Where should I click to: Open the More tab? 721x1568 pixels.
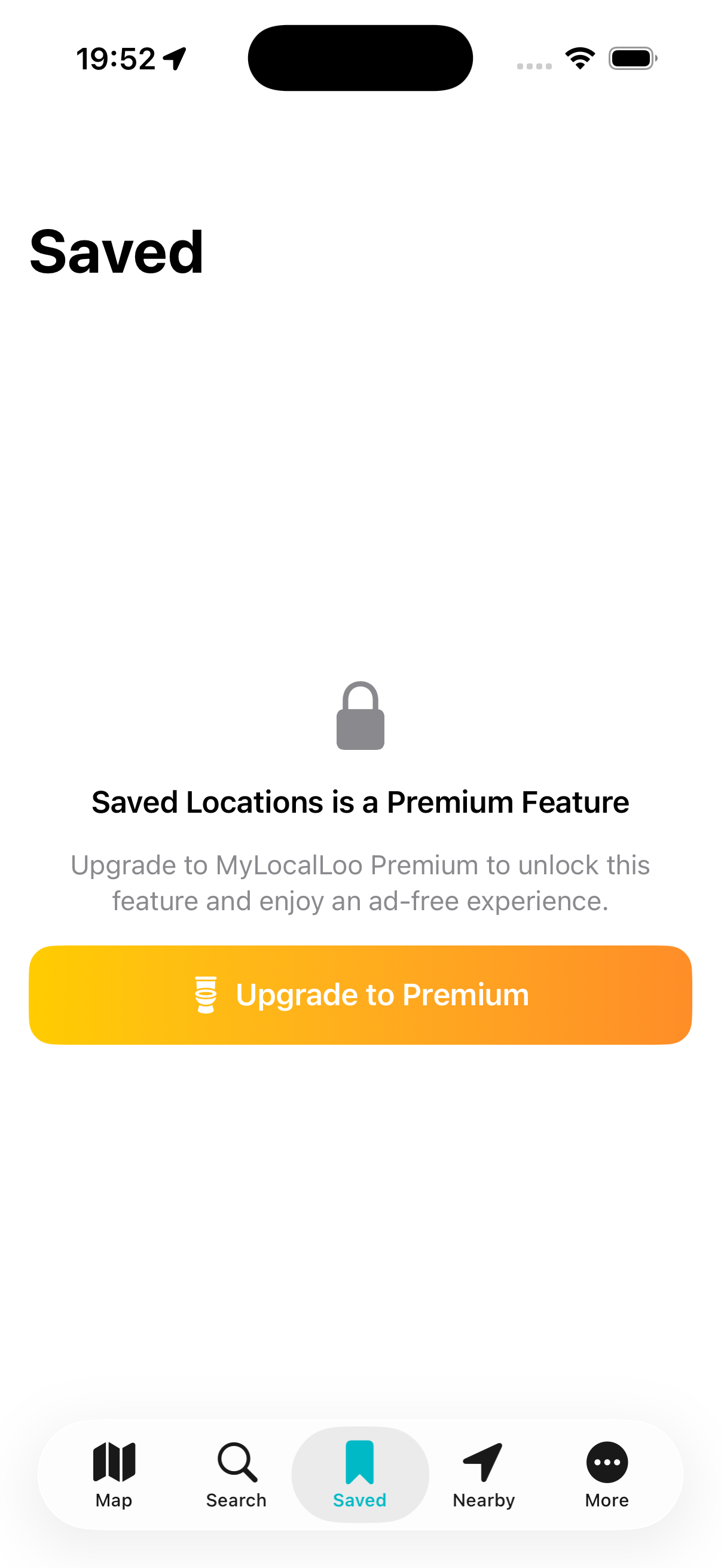(607, 1475)
